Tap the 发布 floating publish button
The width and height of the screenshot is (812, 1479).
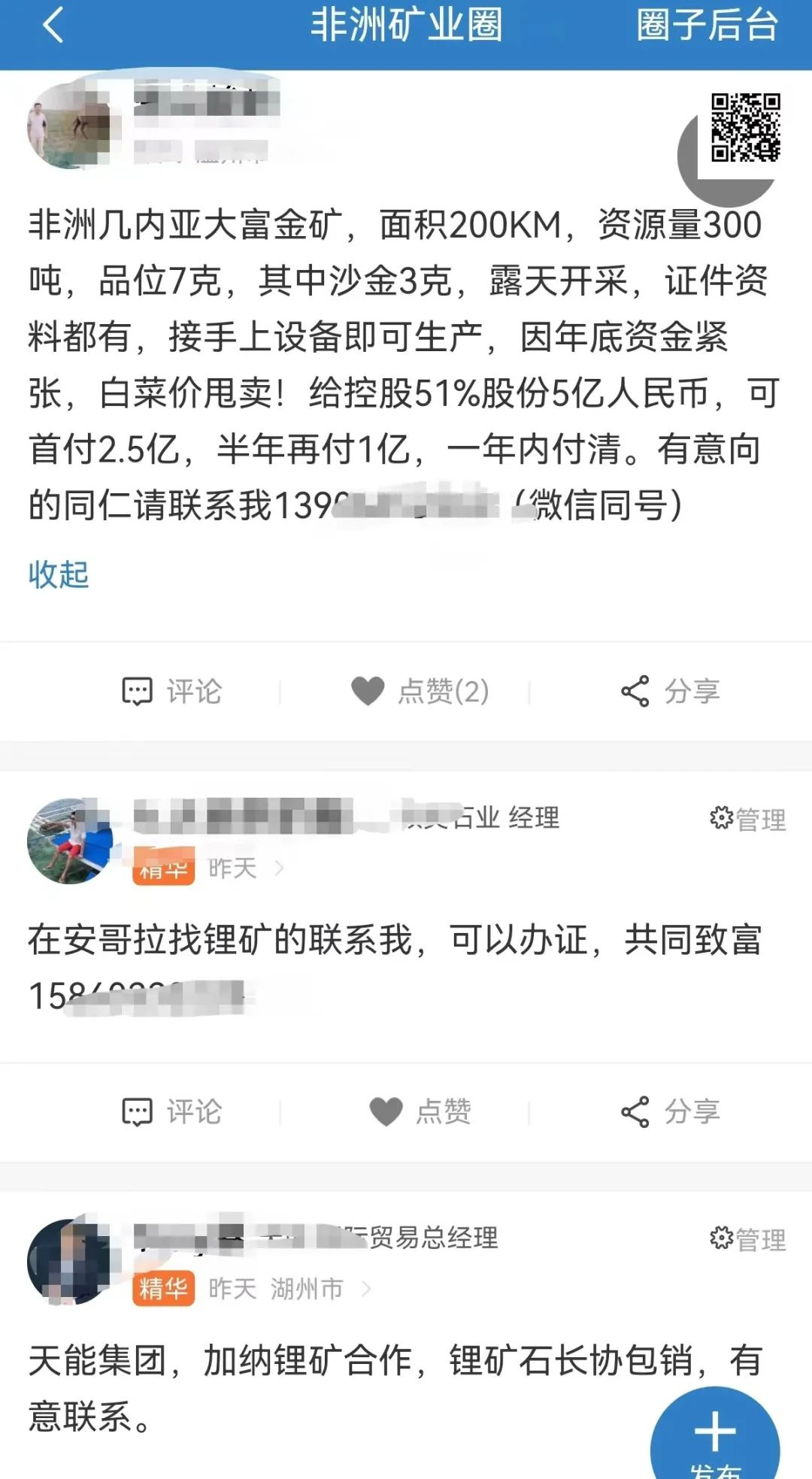714,1438
